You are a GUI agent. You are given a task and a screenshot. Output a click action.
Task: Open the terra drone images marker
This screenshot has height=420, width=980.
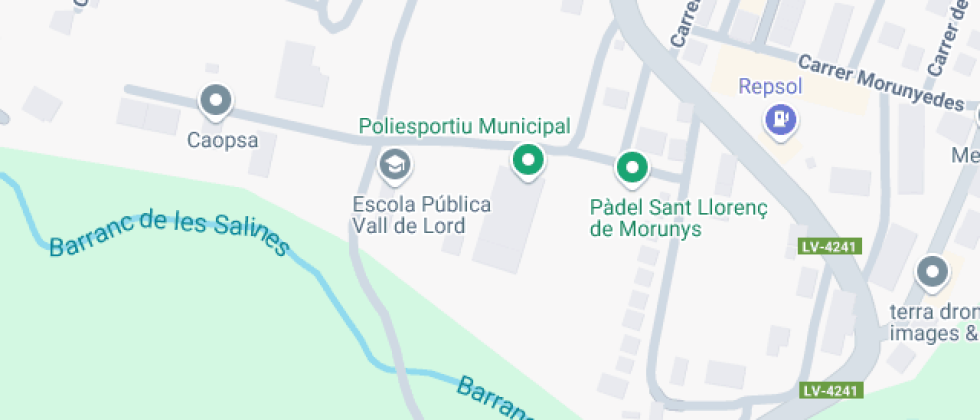(932, 272)
